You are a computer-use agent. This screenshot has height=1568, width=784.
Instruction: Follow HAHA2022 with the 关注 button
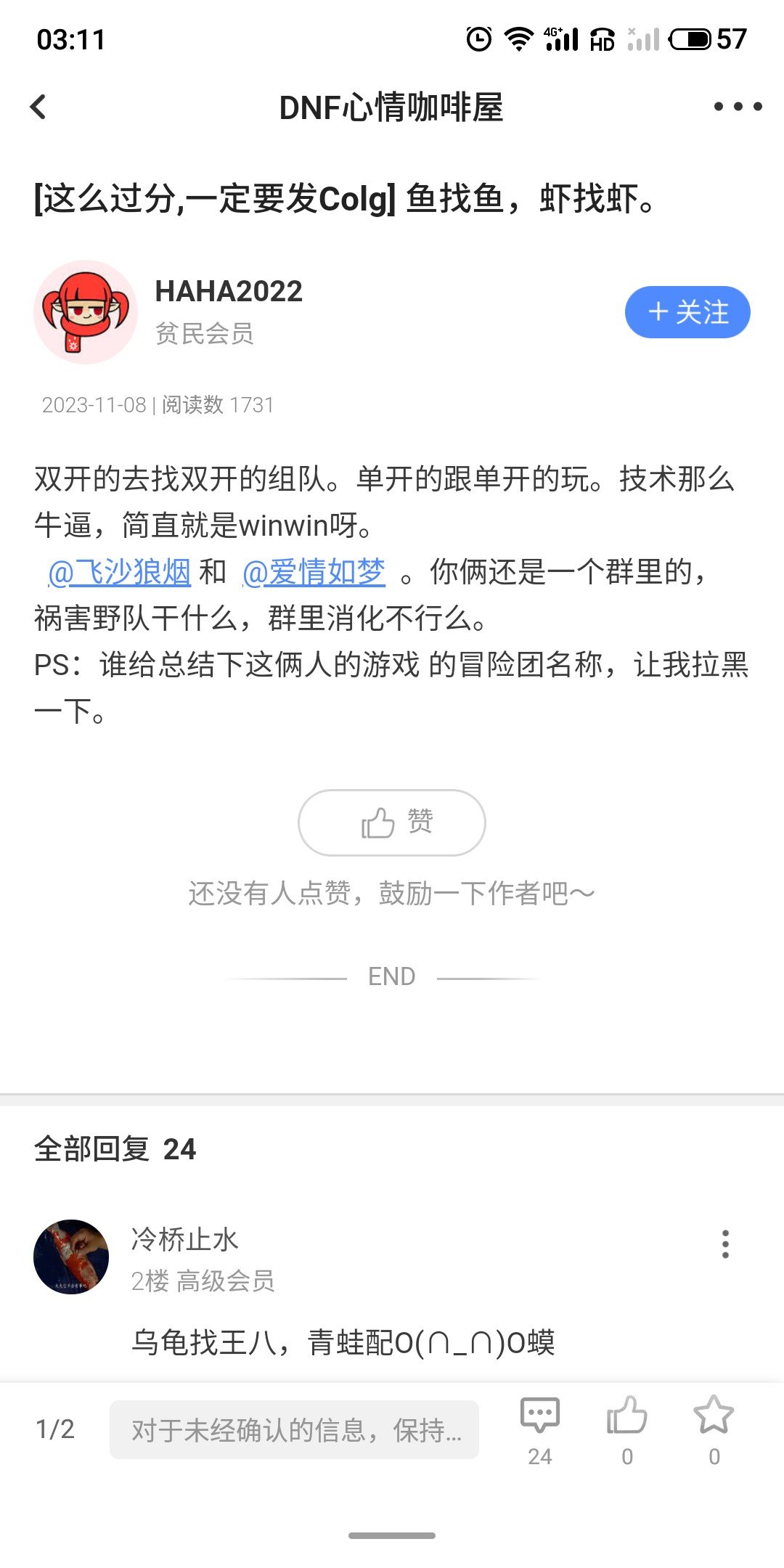[687, 312]
